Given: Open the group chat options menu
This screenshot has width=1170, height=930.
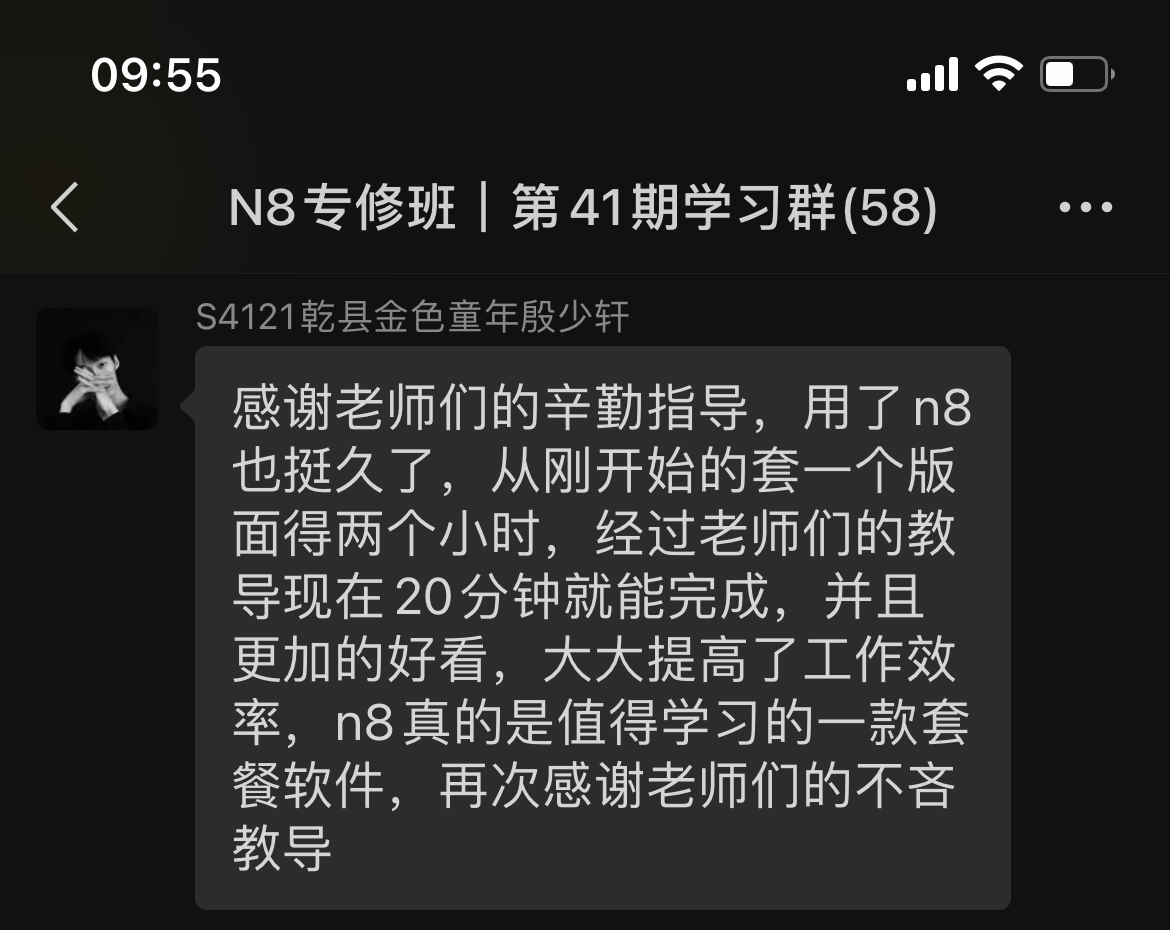Looking at the screenshot, I should pyautogui.click(x=1085, y=208).
